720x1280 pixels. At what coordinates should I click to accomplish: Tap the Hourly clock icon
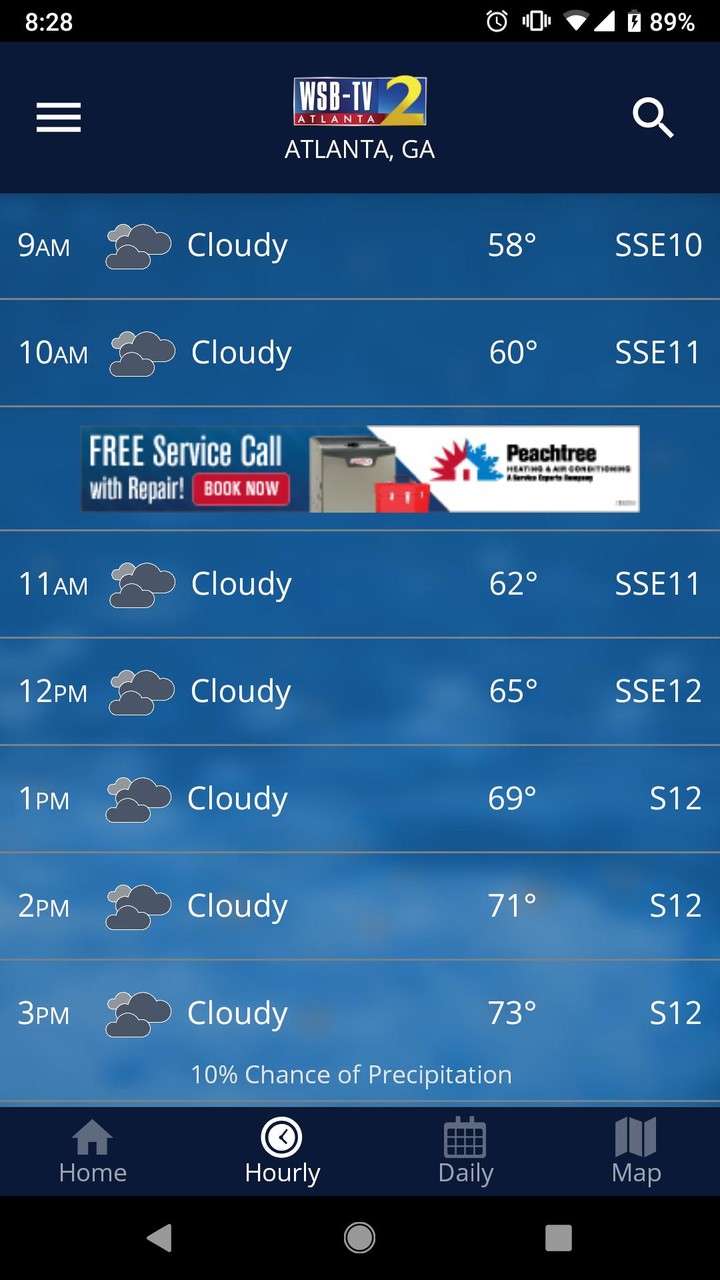coord(281,1137)
